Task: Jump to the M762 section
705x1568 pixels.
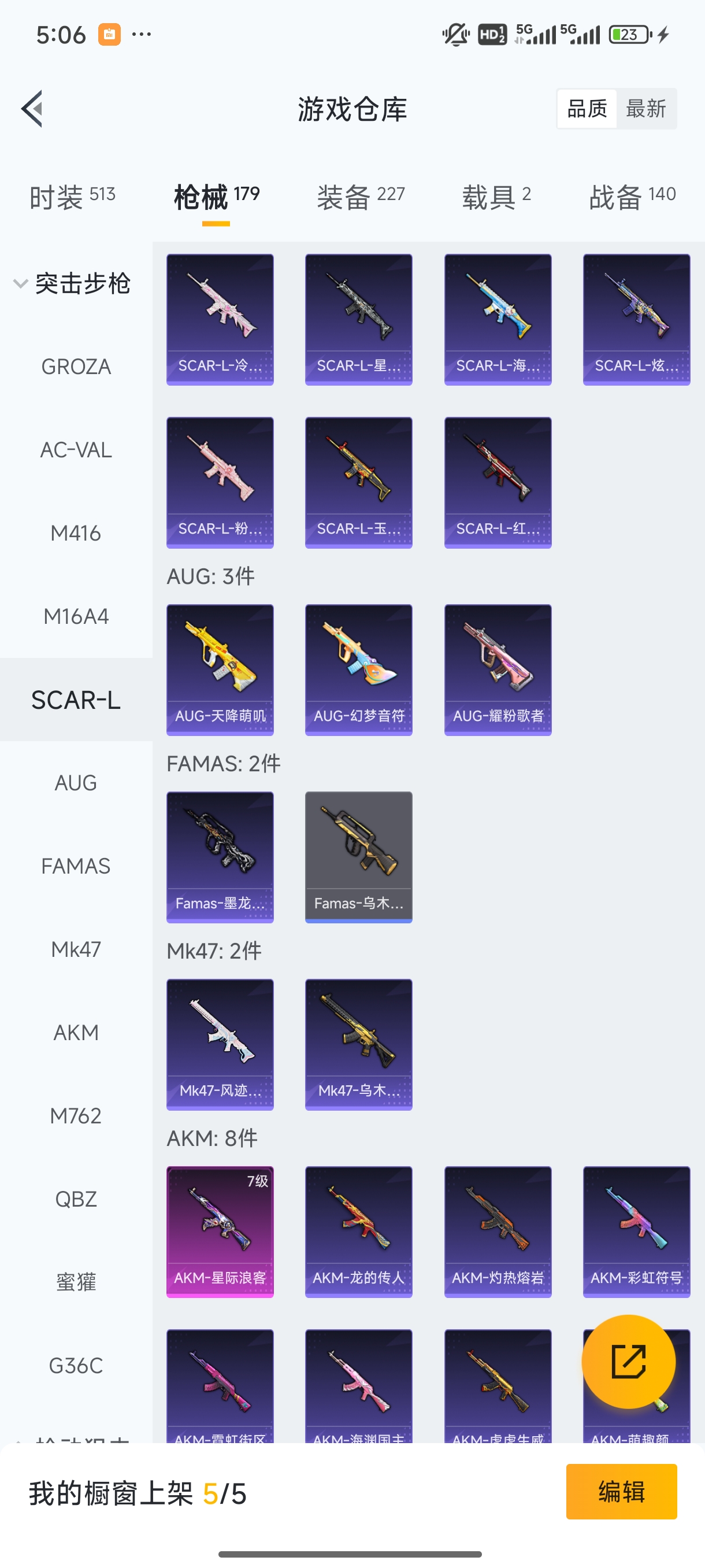Action: [76, 1116]
